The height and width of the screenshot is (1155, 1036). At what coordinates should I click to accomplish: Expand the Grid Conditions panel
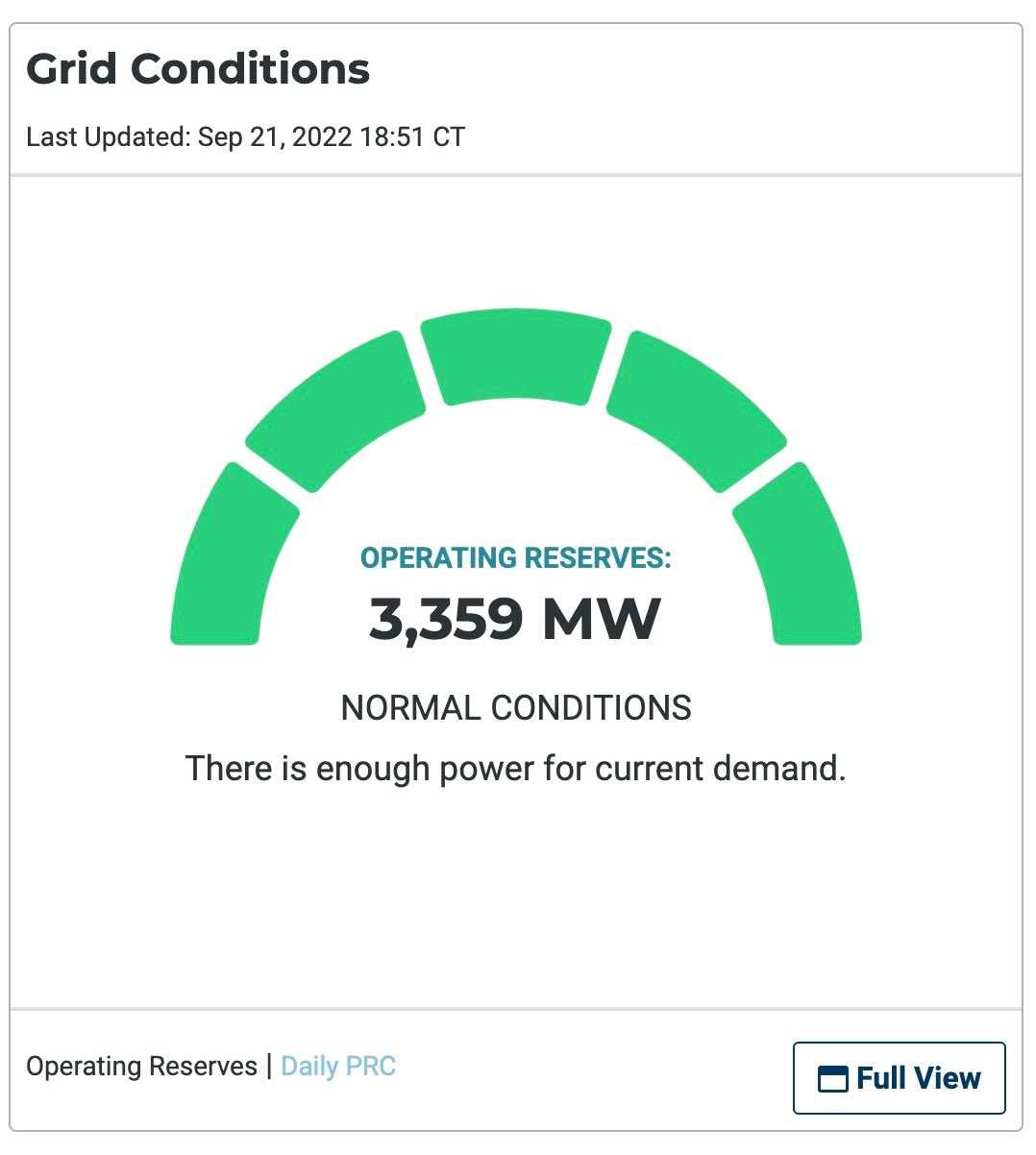[899, 1078]
